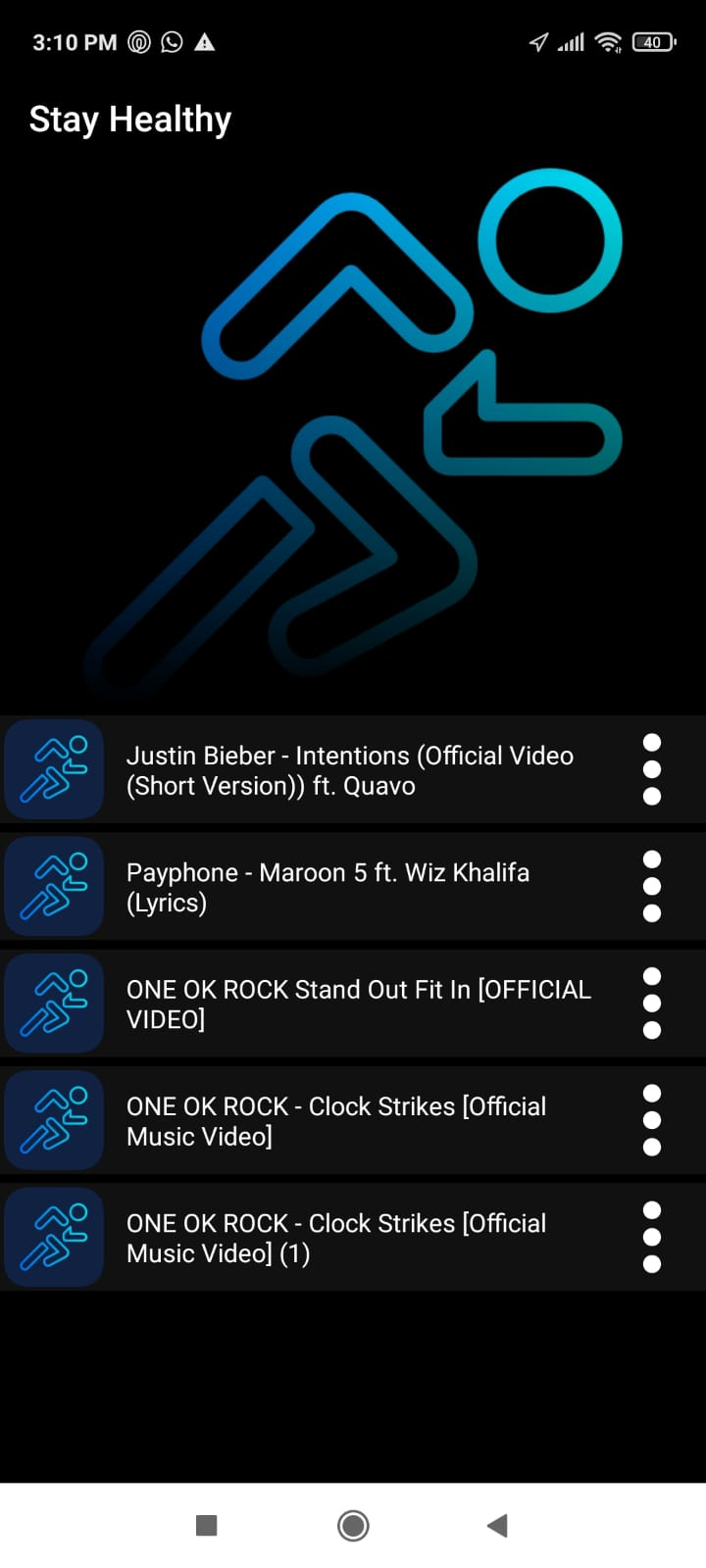The width and height of the screenshot is (706, 1568).
Task: Open options menu for Stand Out Fit In
Action: point(652,1003)
